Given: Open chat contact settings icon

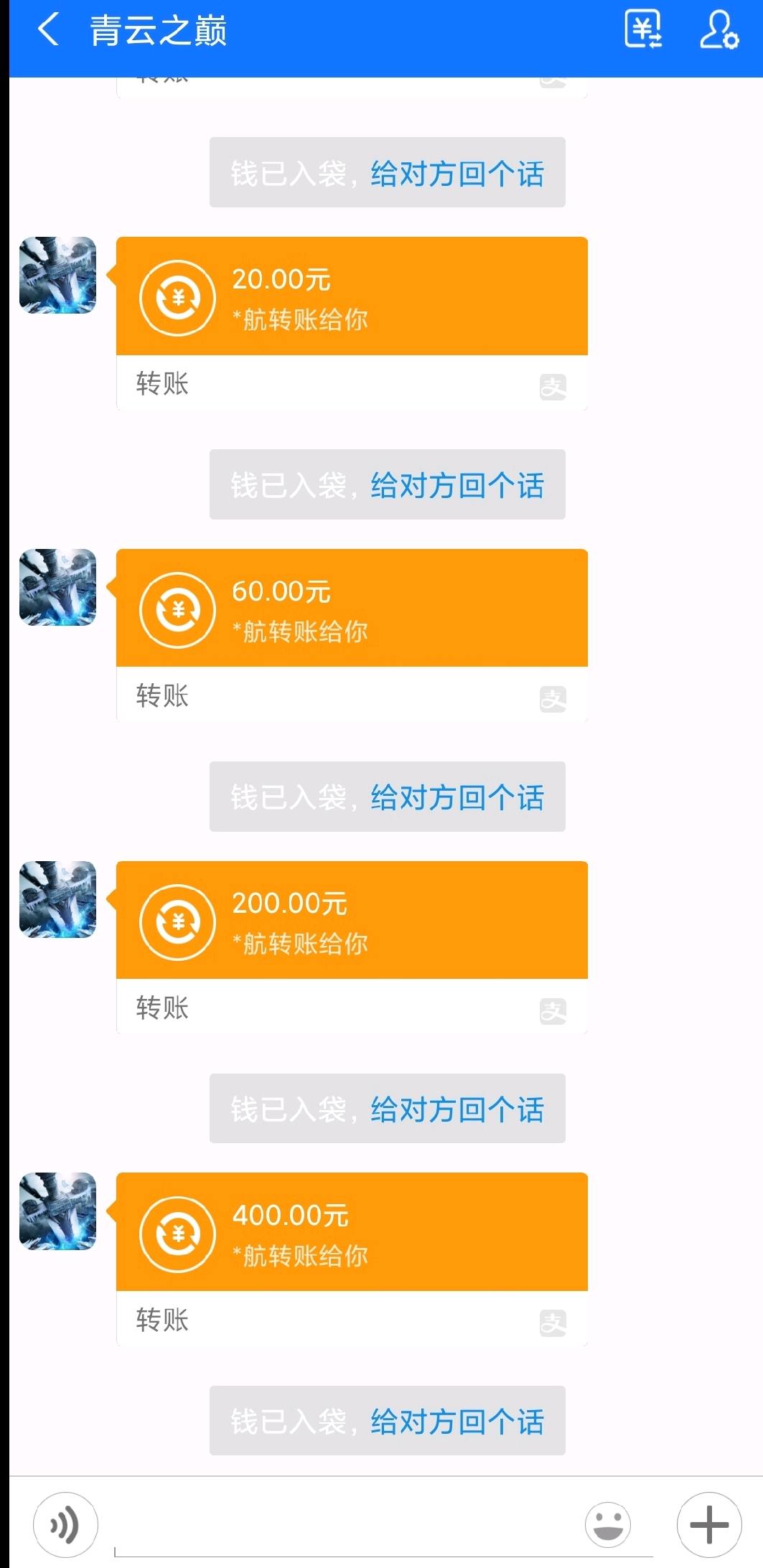Looking at the screenshot, I should coord(718,31).
